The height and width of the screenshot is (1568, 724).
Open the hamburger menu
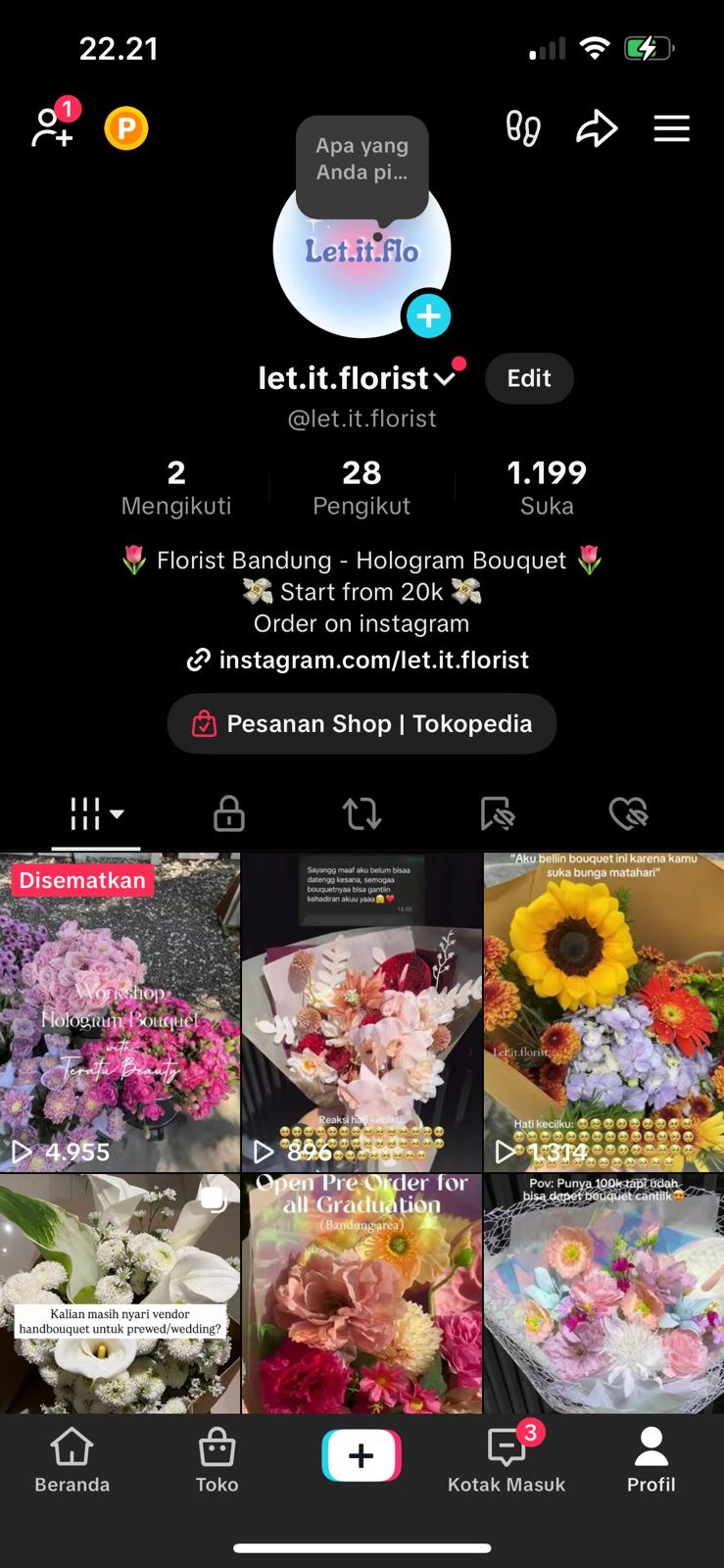(671, 128)
